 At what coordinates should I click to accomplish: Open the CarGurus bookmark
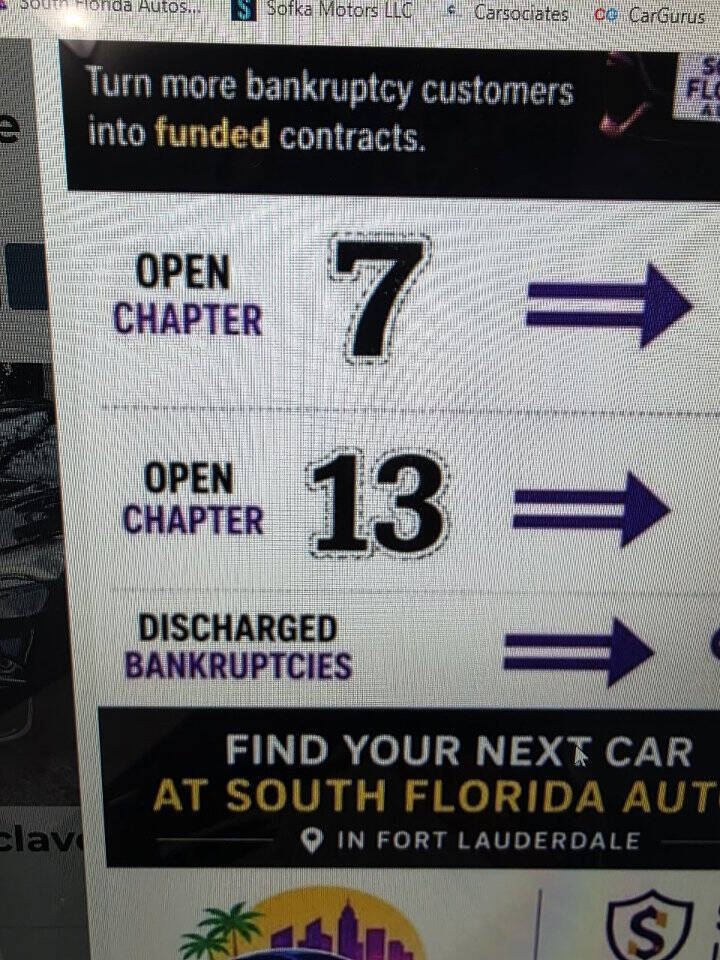(651, 15)
